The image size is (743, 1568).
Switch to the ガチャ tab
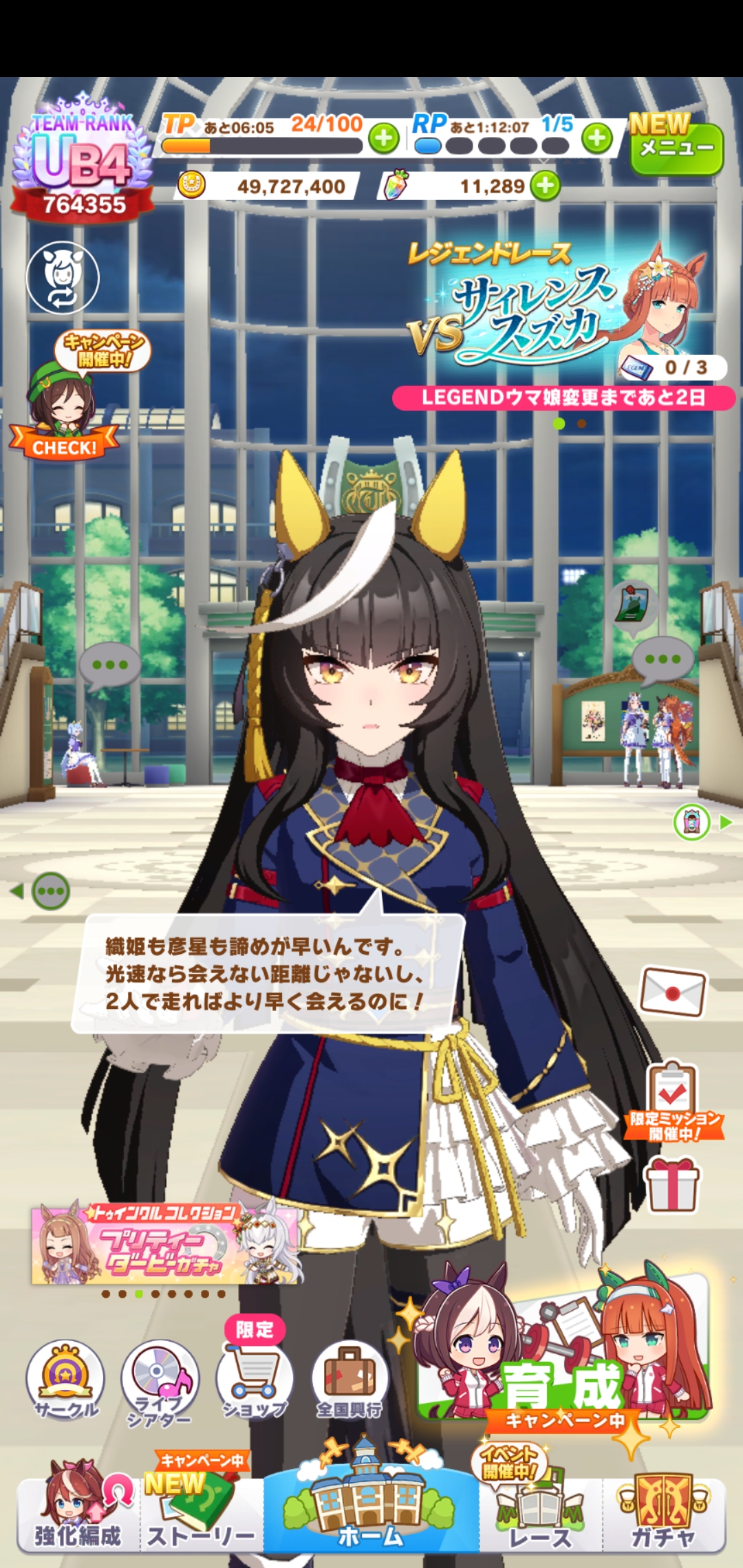[x=663, y=1513]
